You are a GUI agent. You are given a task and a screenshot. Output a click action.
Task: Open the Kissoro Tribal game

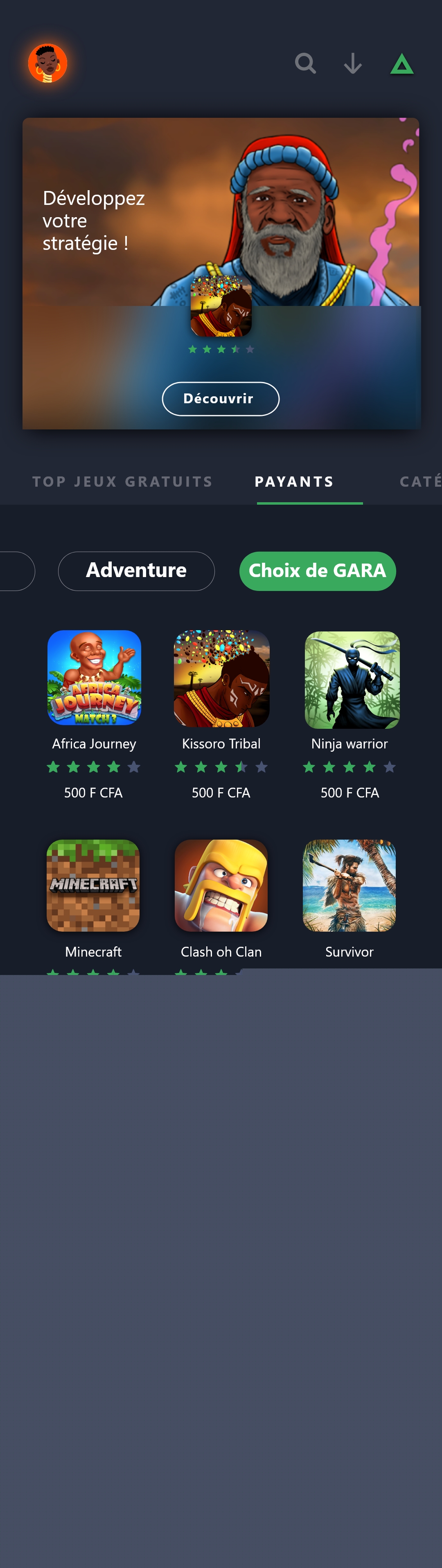(x=221, y=678)
